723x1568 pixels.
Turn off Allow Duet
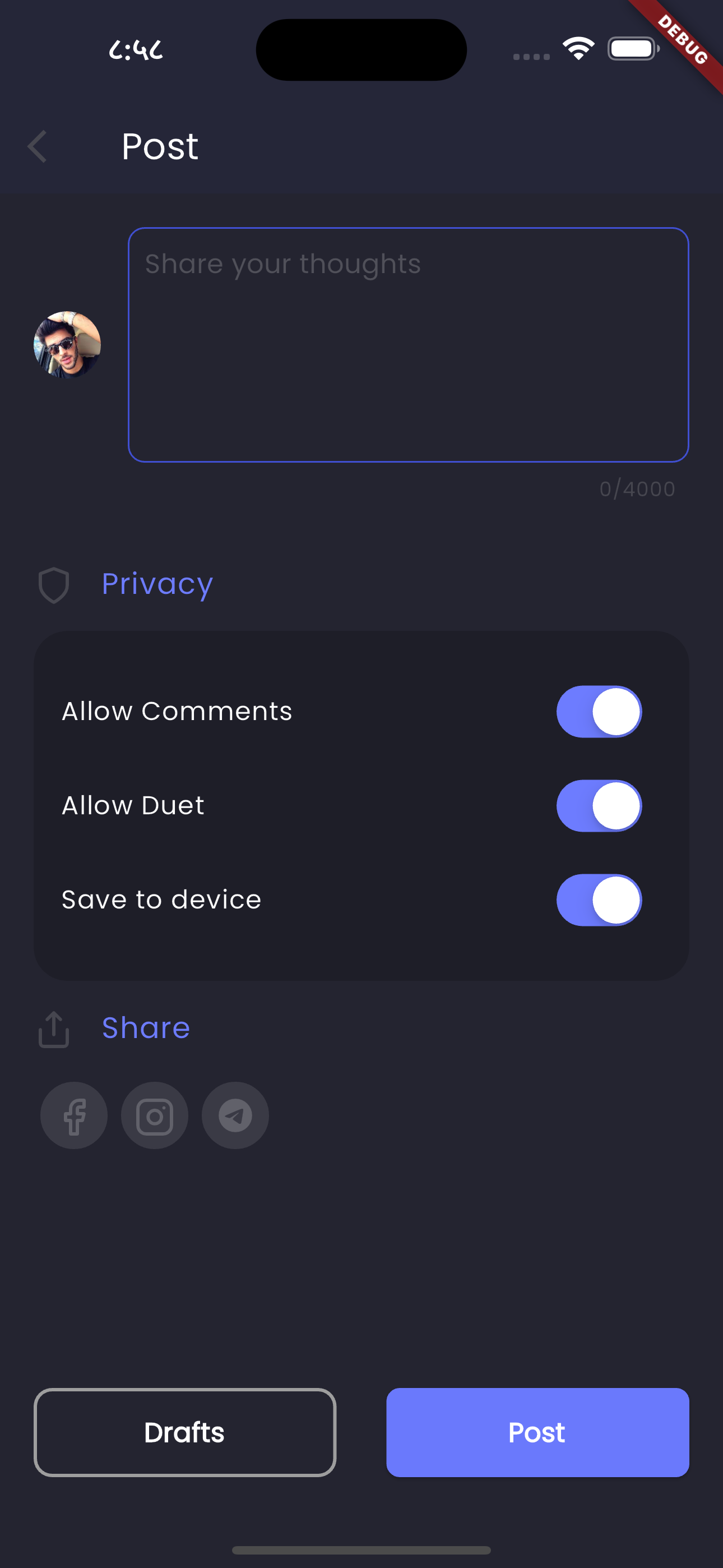point(599,806)
